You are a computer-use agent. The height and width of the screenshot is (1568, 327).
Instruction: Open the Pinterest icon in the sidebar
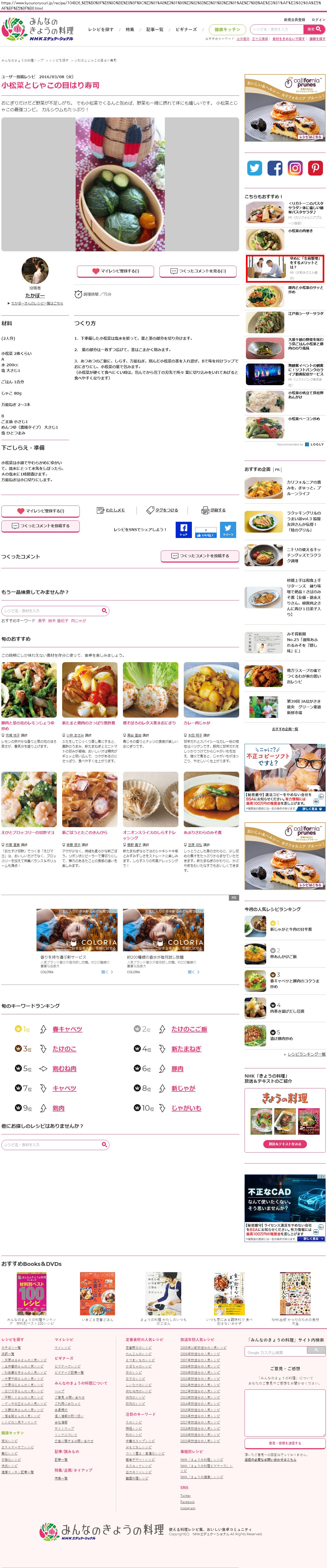315,168
